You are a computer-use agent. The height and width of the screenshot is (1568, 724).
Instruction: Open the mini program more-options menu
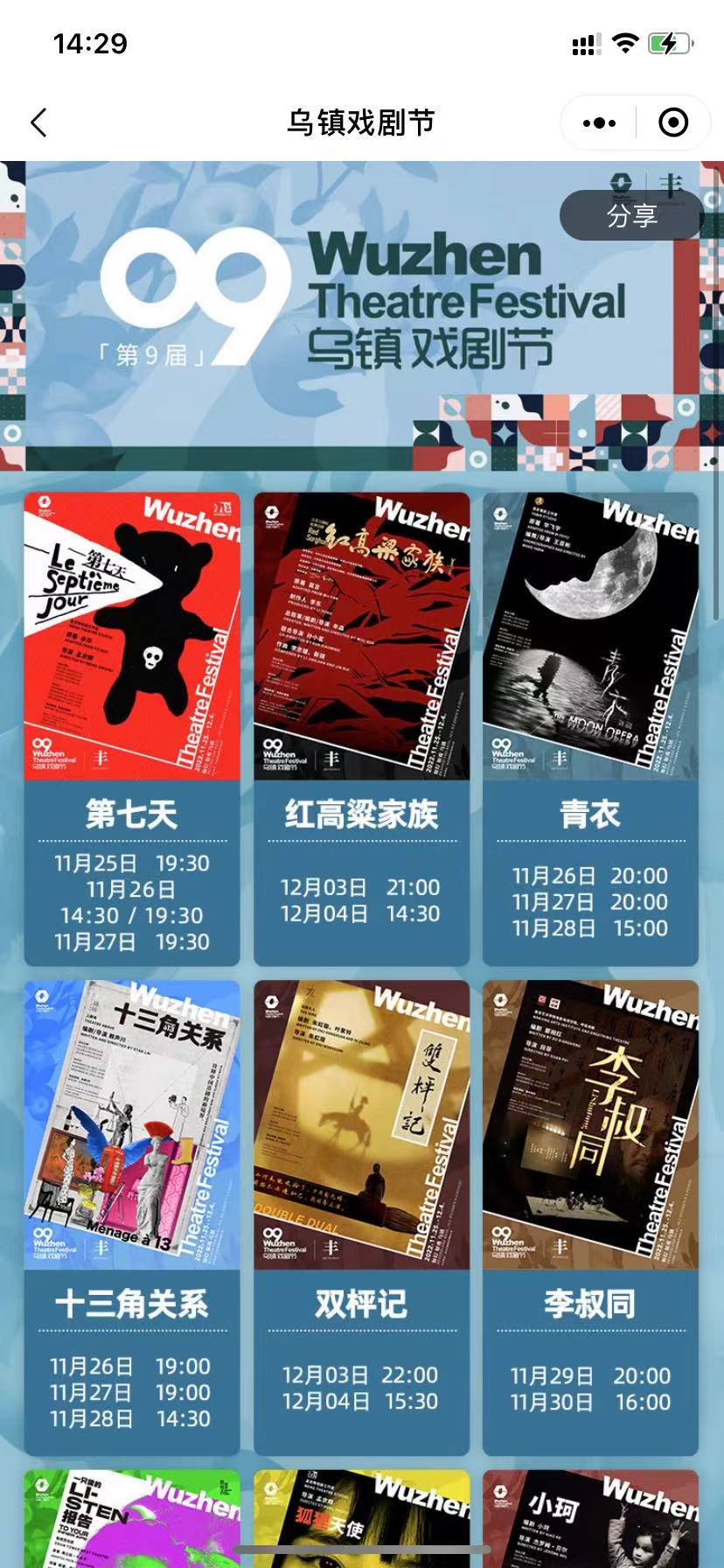[x=599, y=122]
